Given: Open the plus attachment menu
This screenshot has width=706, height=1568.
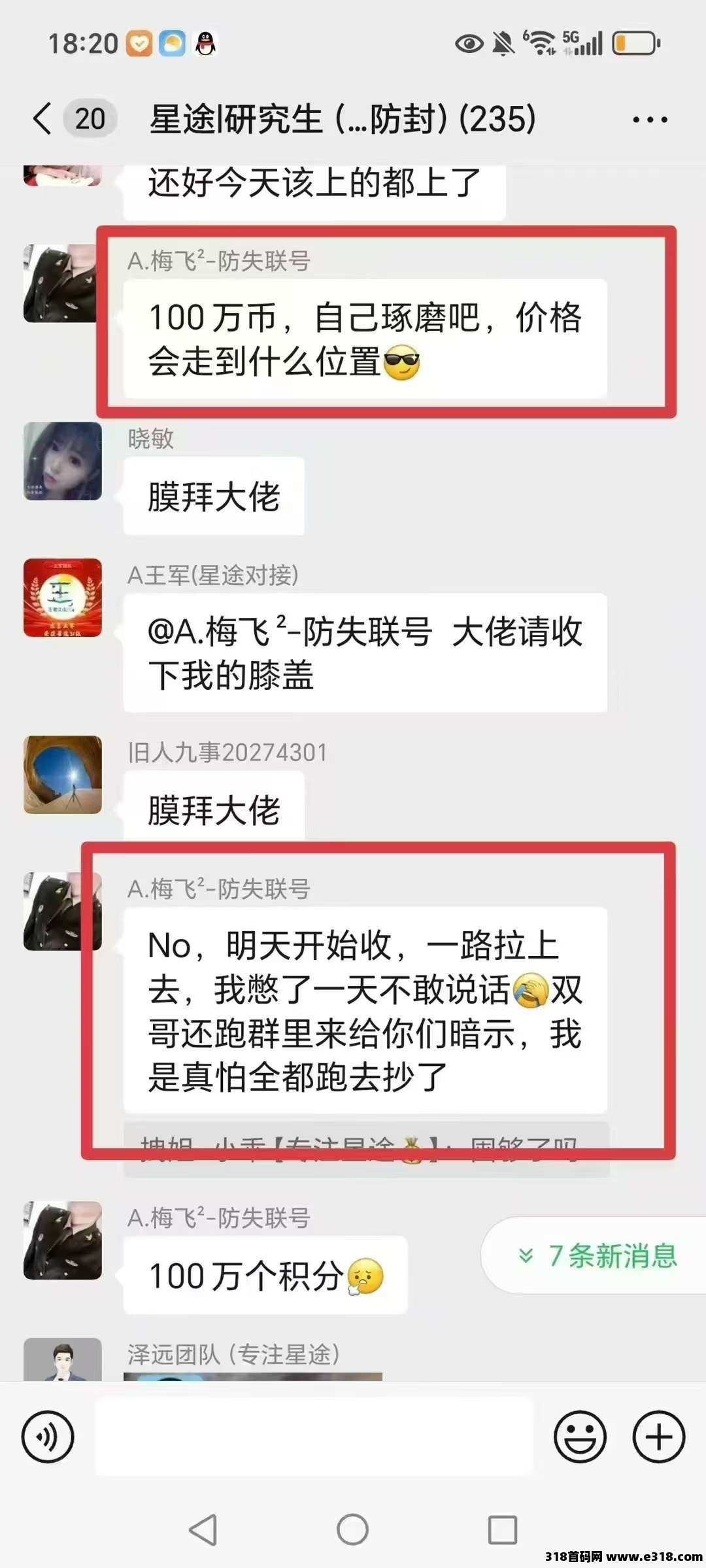Looking at the screenshot, I should pos(659,1437).
